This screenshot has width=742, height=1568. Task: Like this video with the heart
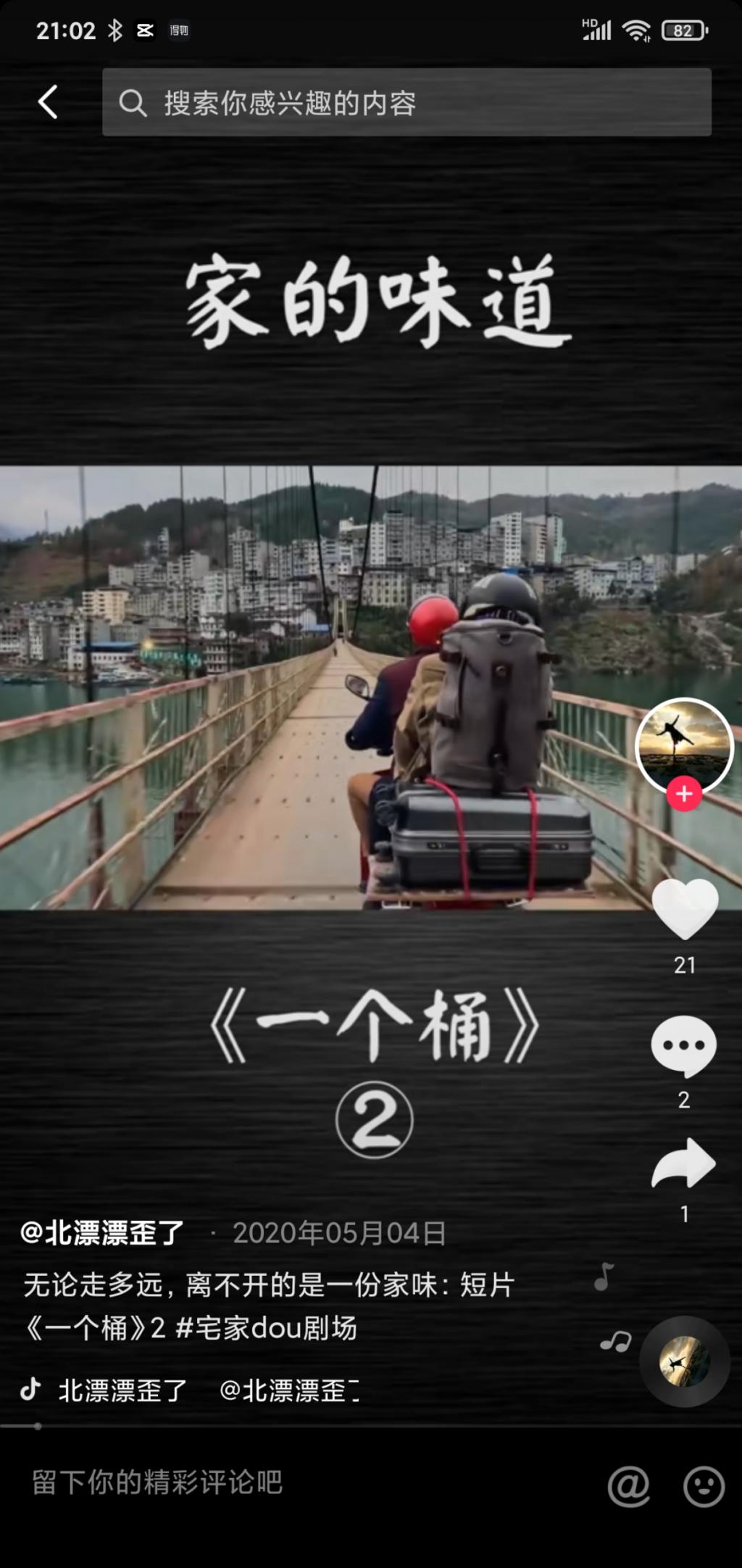tap(685, 909)
